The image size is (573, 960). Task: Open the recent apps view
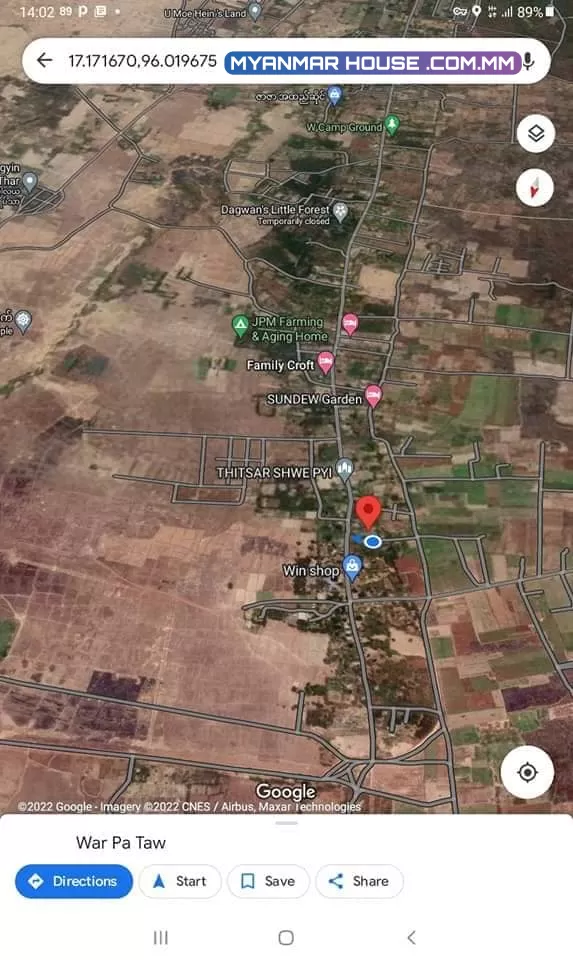click(x=160, y=937)
